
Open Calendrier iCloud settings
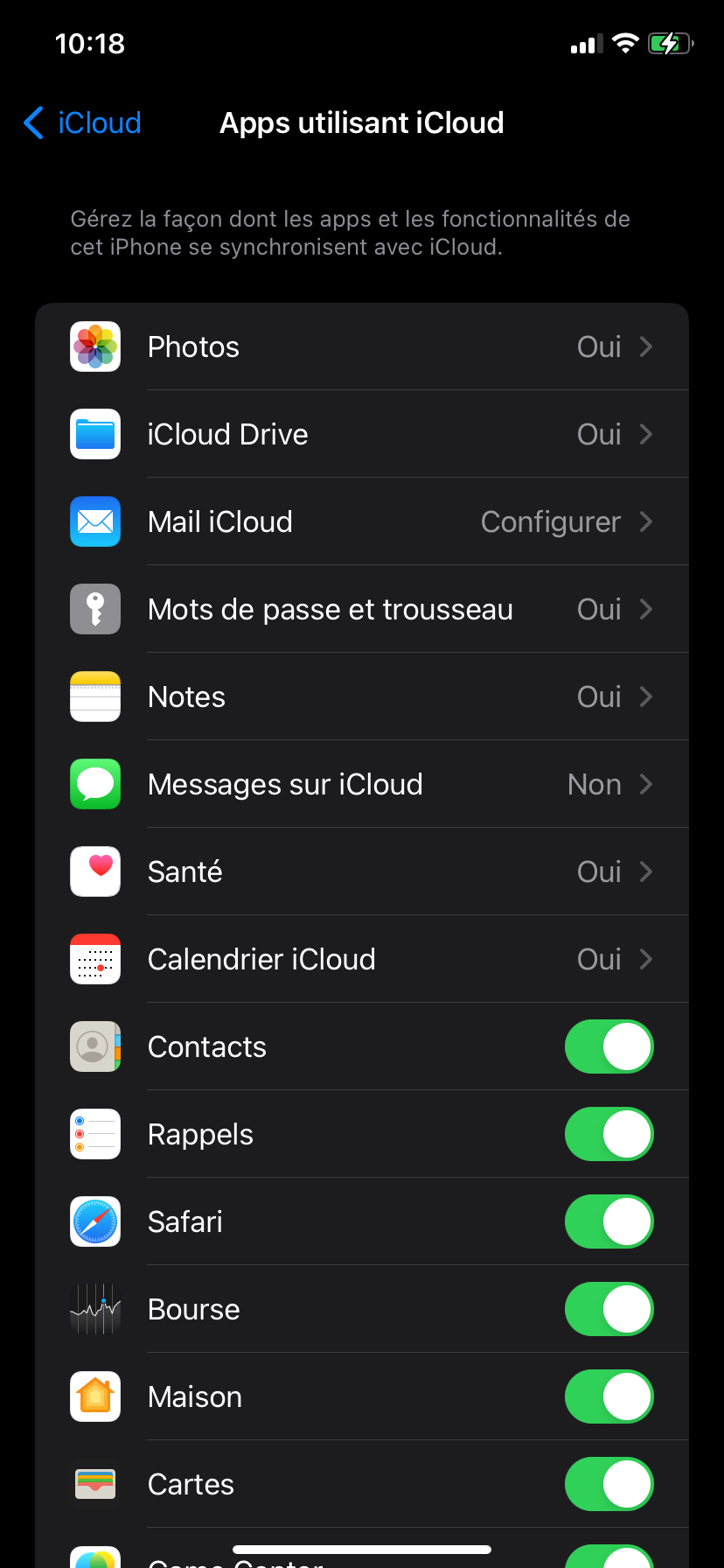coord(362,960)
